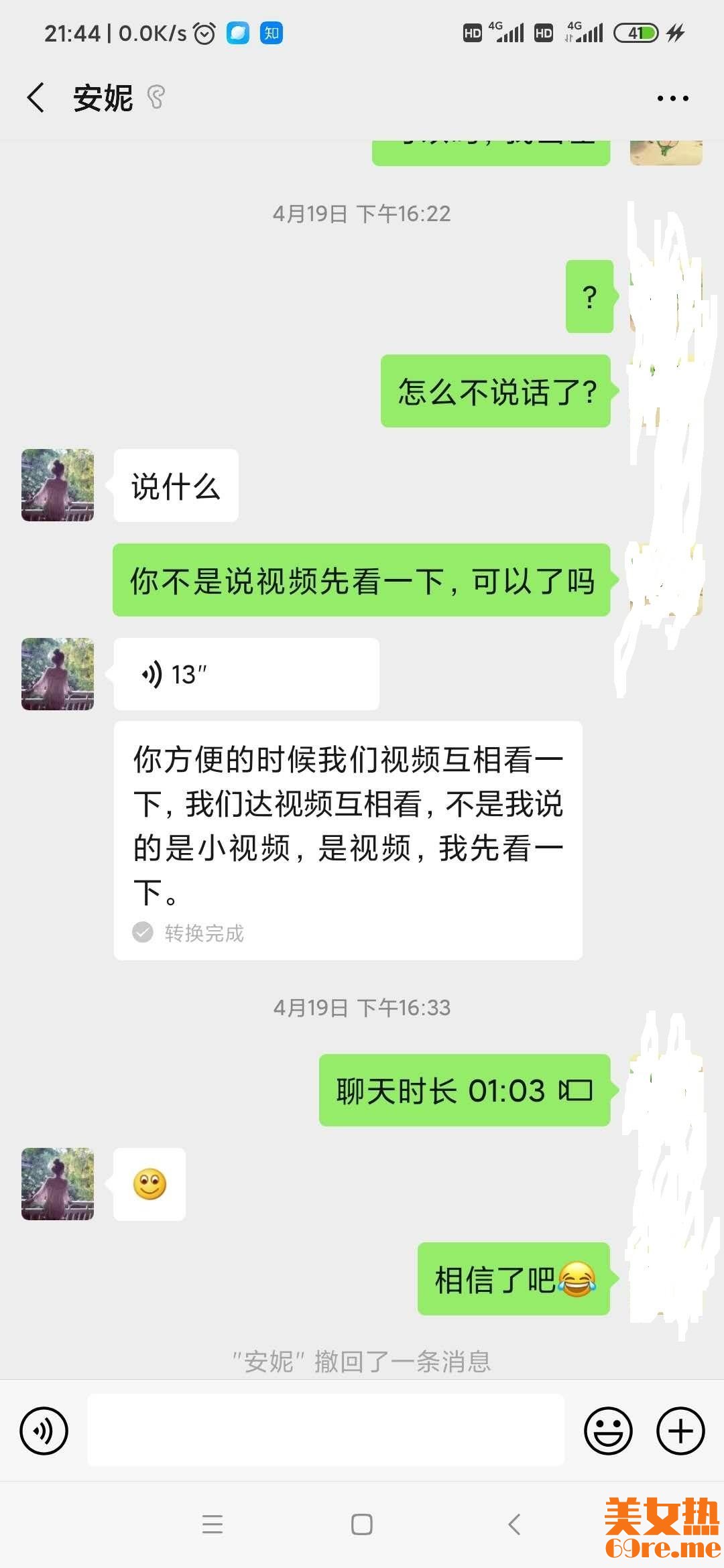The image size is (724, 1568).
Task: Open 安妮's avatar next to 说什么
Action: click(58, 485)
